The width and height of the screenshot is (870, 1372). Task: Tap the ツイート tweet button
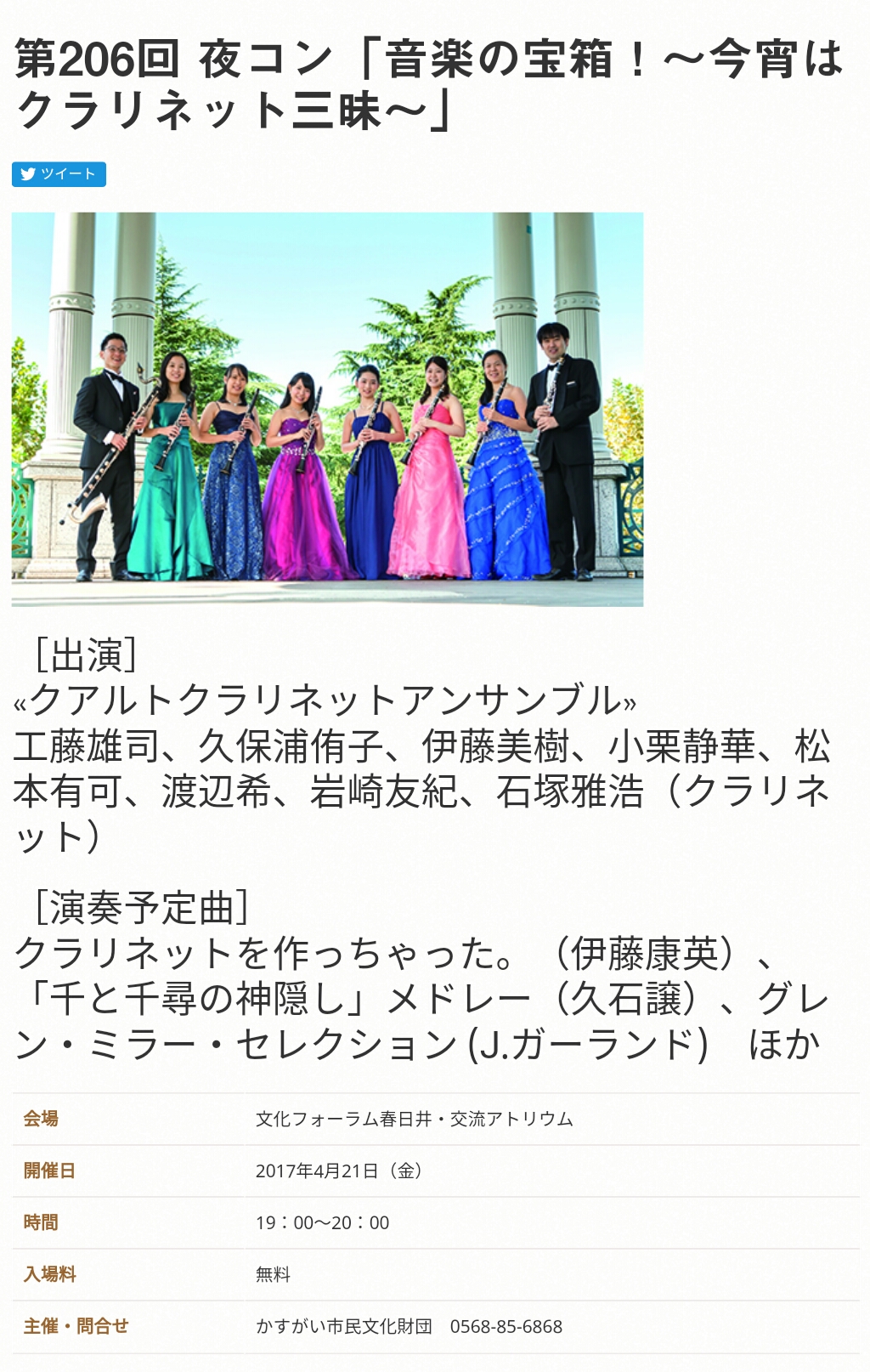[x=59, y=174]
